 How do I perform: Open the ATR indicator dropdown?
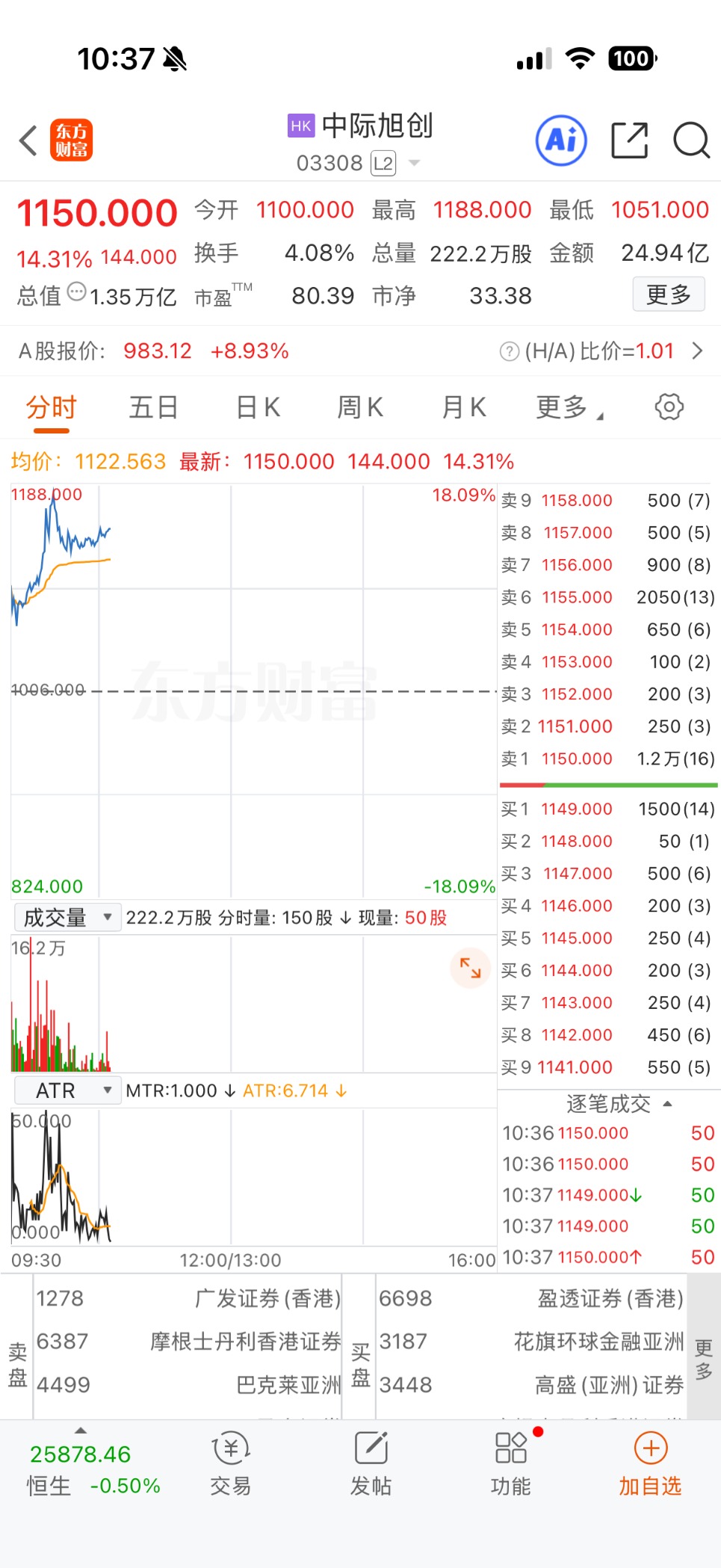[67, 1090]
